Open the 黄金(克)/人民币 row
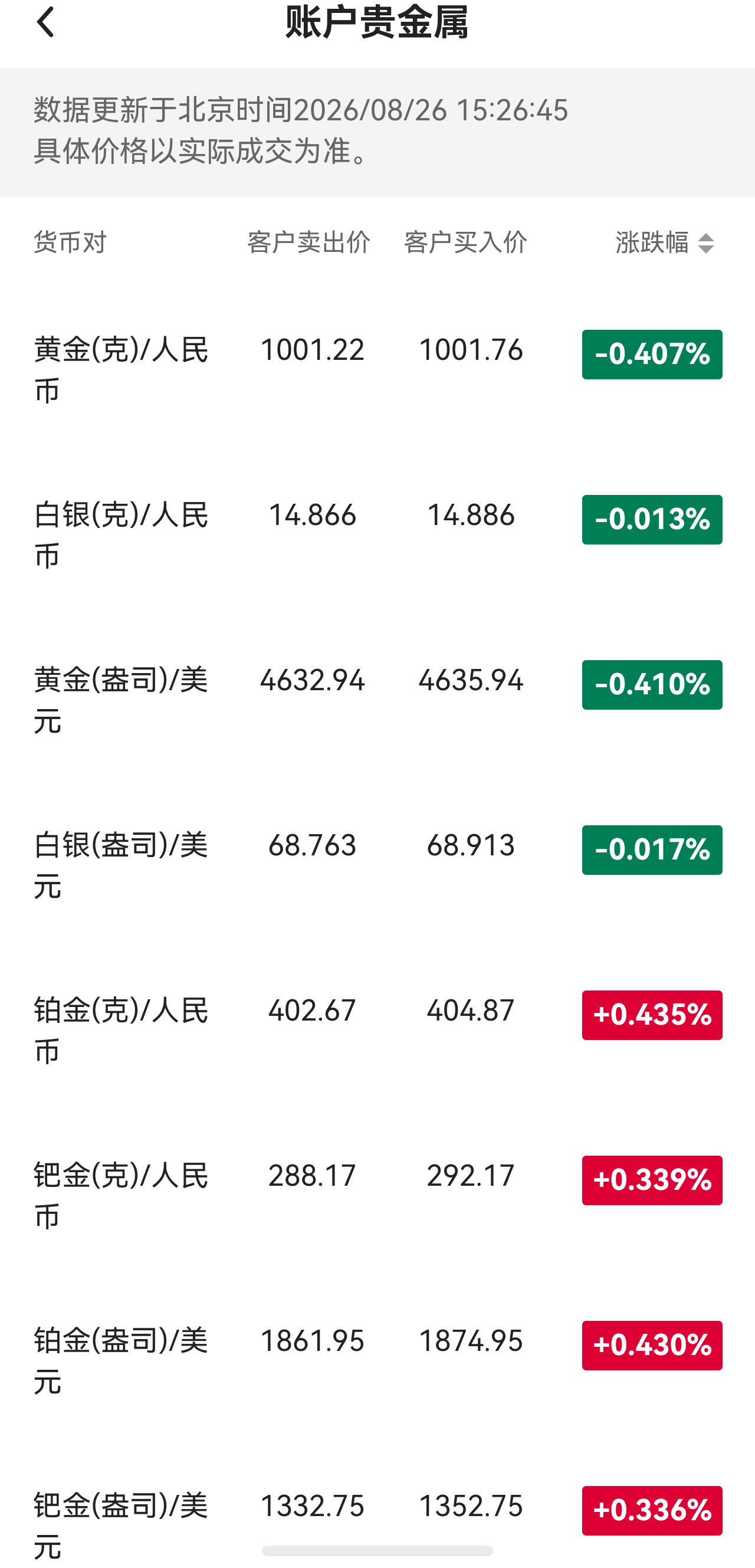Image resolution: width=755 pixels, height=1568 pixels. pos(377,369)
